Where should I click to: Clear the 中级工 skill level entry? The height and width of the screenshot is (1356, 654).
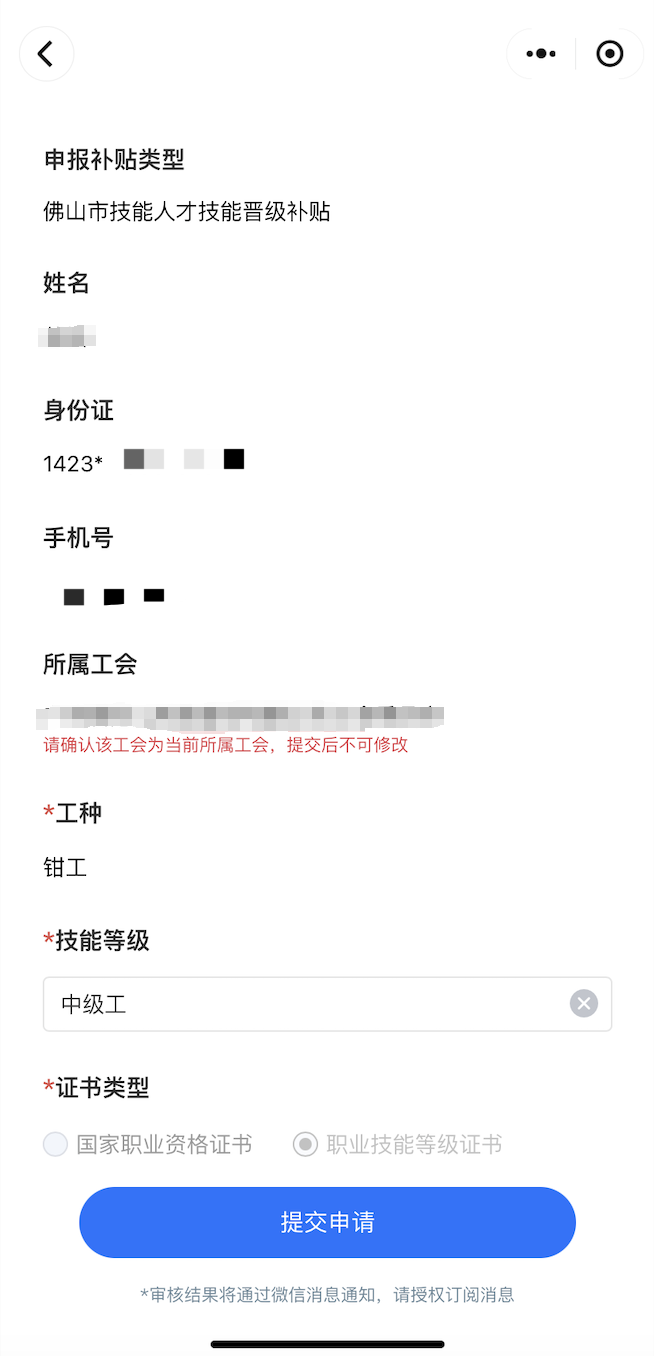point(584,1004)
